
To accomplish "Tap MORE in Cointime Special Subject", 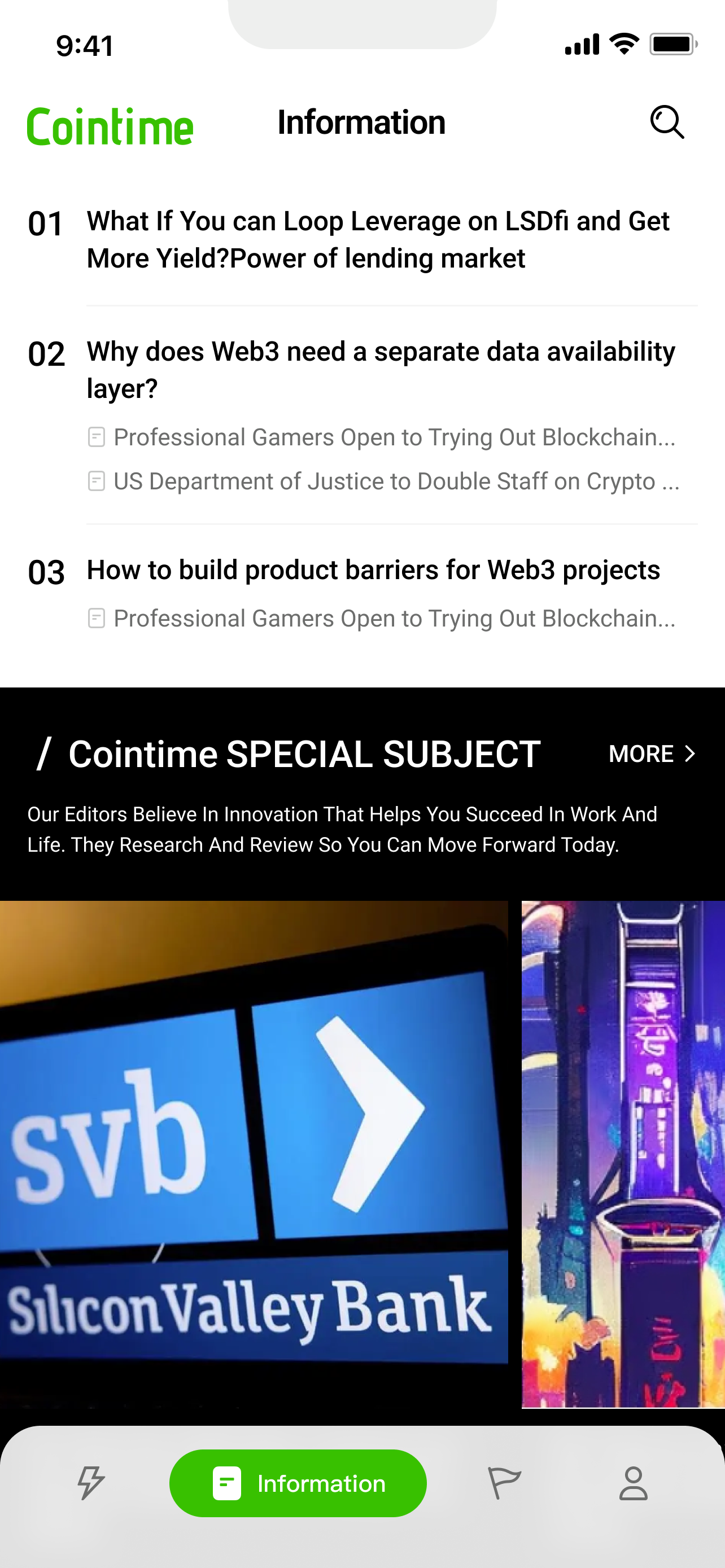I will click(652, 754).
